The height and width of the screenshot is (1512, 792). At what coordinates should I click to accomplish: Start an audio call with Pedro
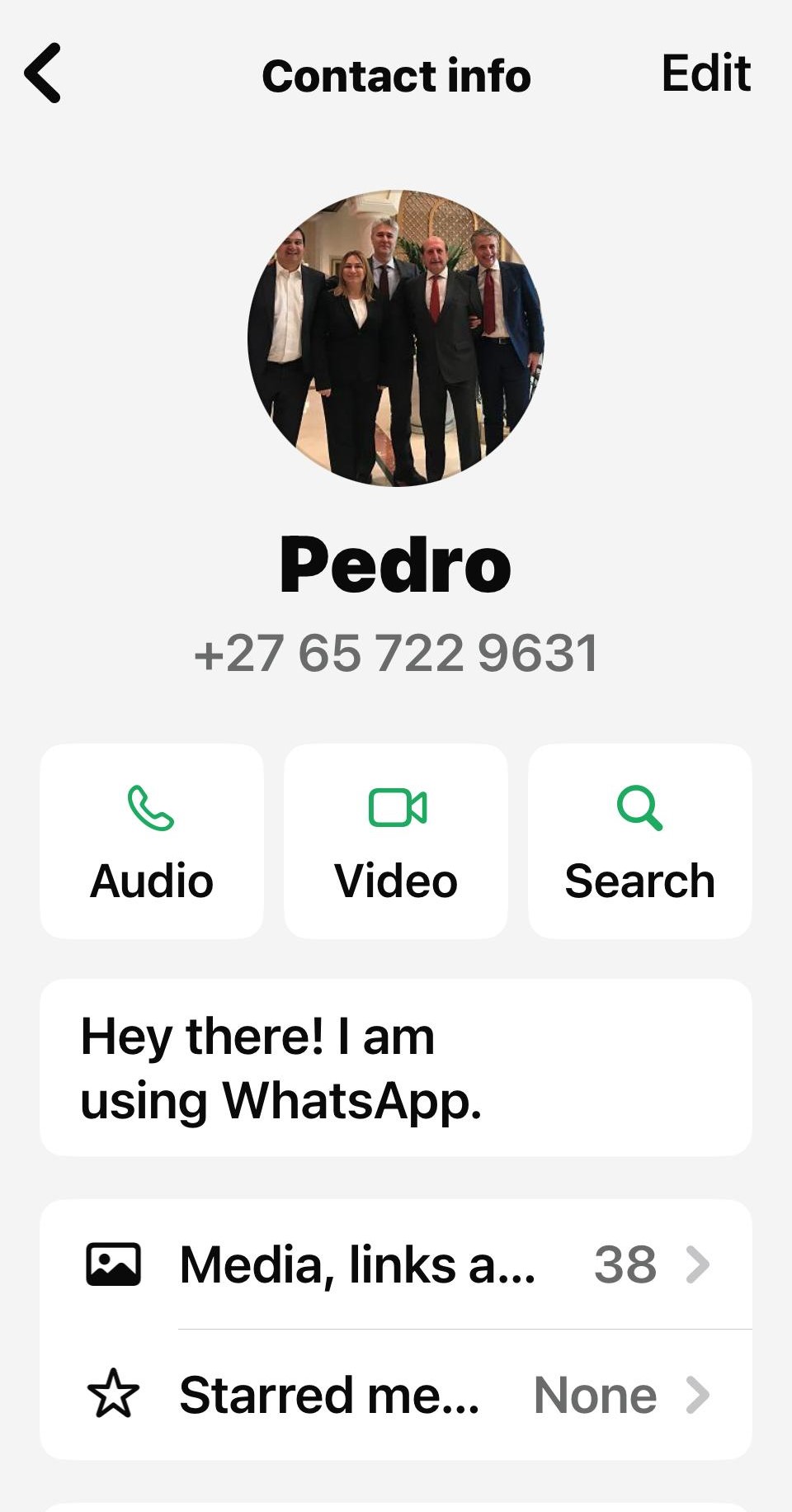click(152, 841)
